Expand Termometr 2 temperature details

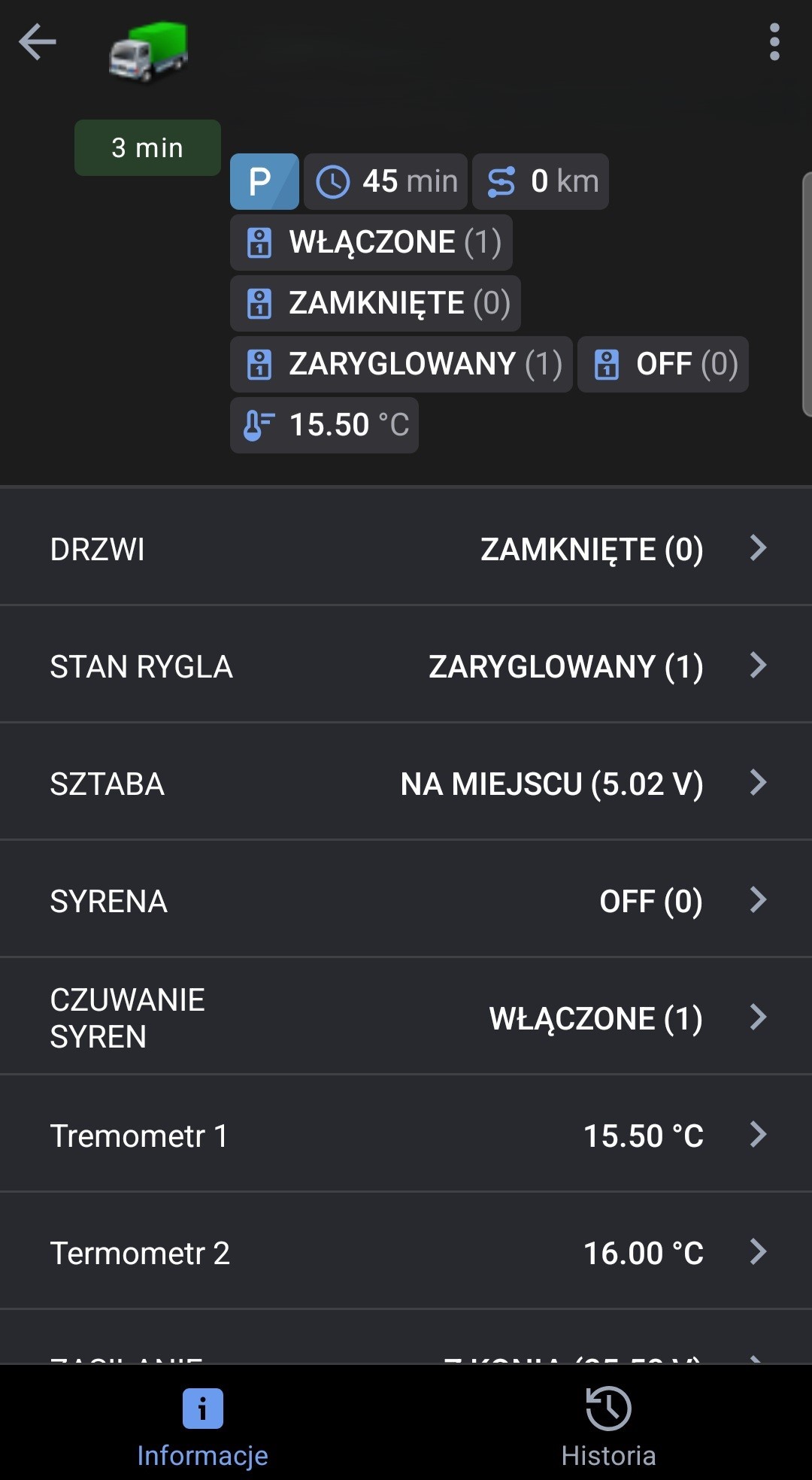pyautogui.click(x=757, y=1251)
